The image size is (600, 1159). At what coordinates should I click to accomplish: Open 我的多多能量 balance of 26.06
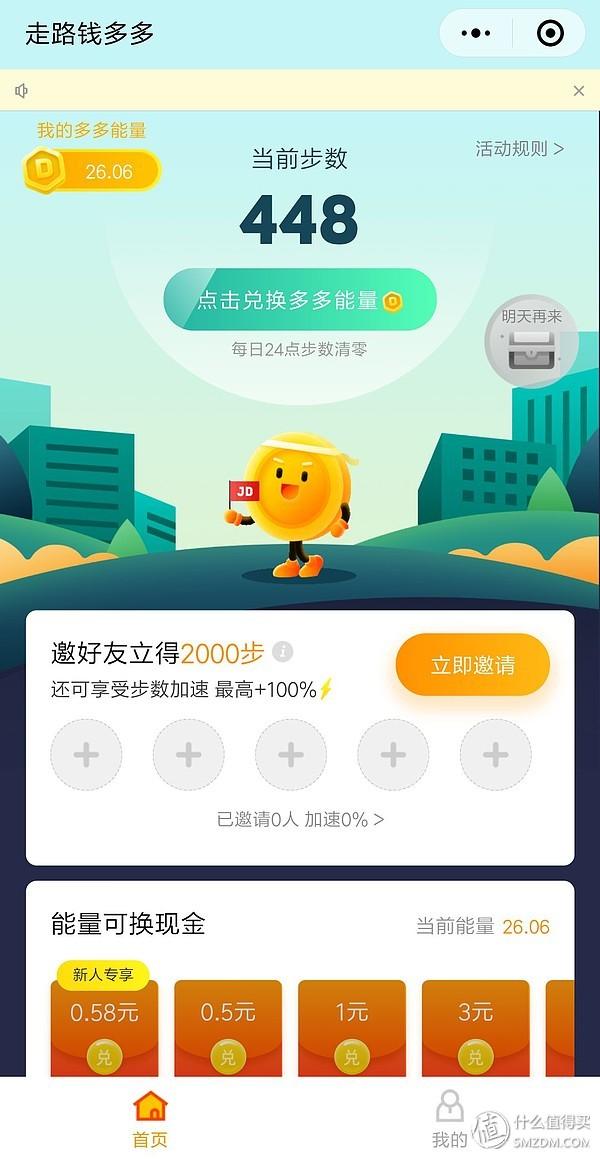pos(92,171)
